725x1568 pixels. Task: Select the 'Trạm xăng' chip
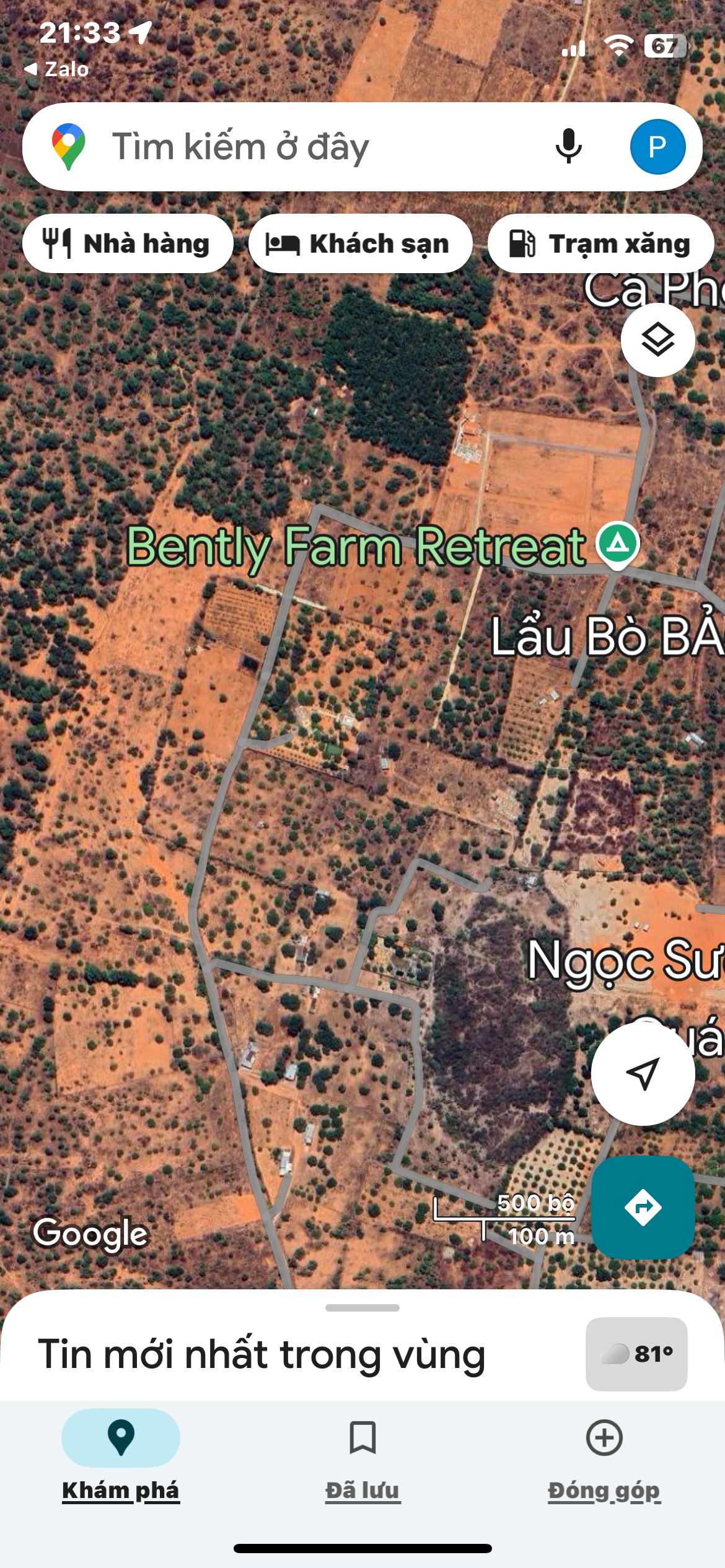[600, 243]
